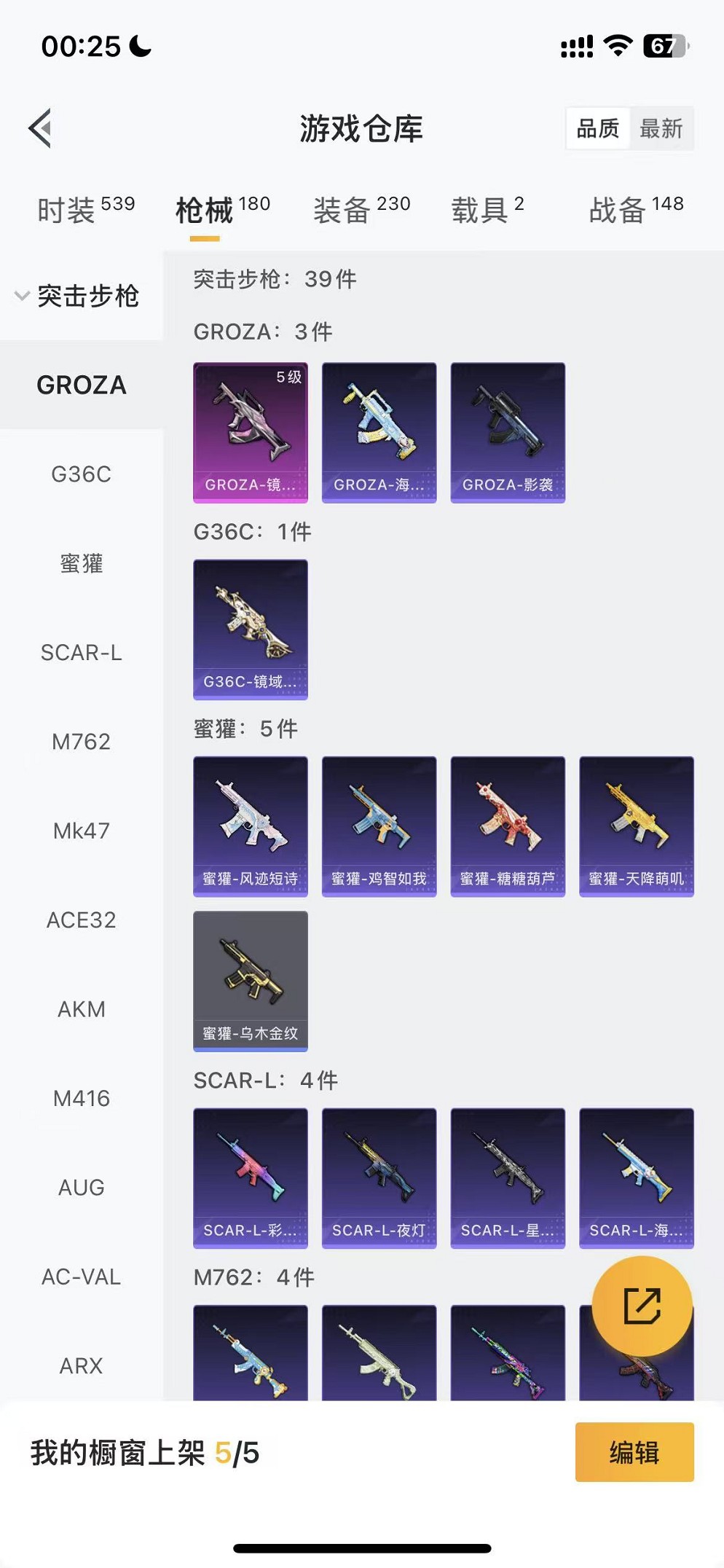Viewport: 724px width, 1568px height.
Task: Switch to the 装备 tab
Action: click(x=361, y=210)
